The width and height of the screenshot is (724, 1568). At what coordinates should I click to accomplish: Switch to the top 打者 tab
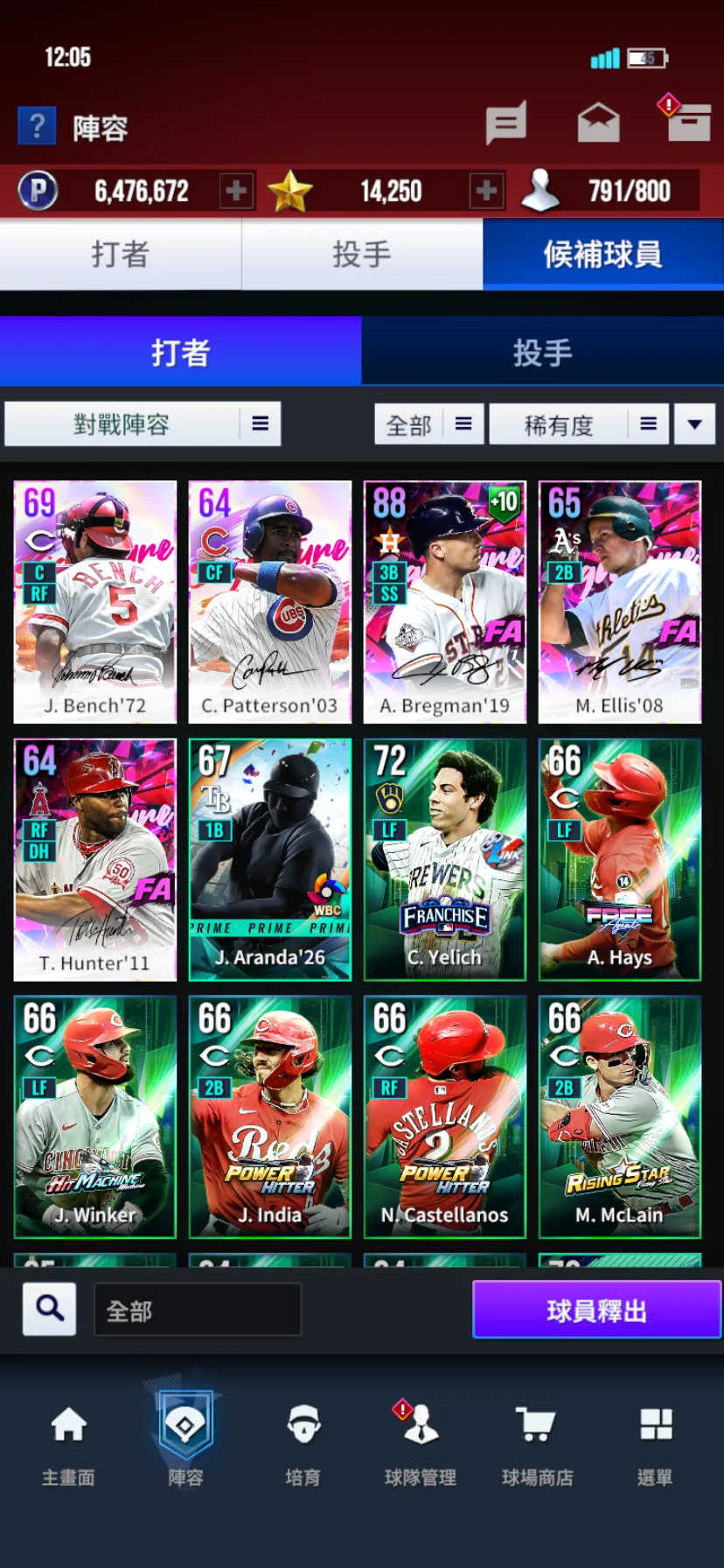pos(121,255)
